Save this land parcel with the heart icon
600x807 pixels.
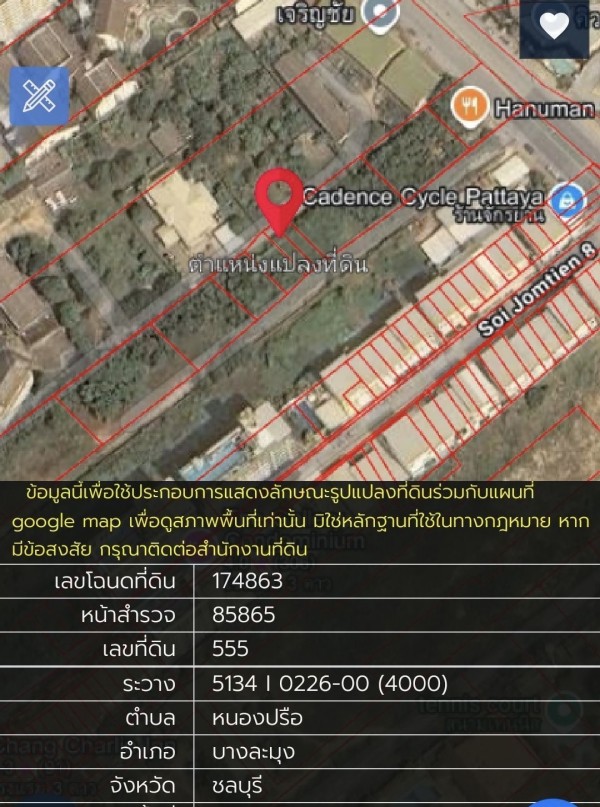553,26
